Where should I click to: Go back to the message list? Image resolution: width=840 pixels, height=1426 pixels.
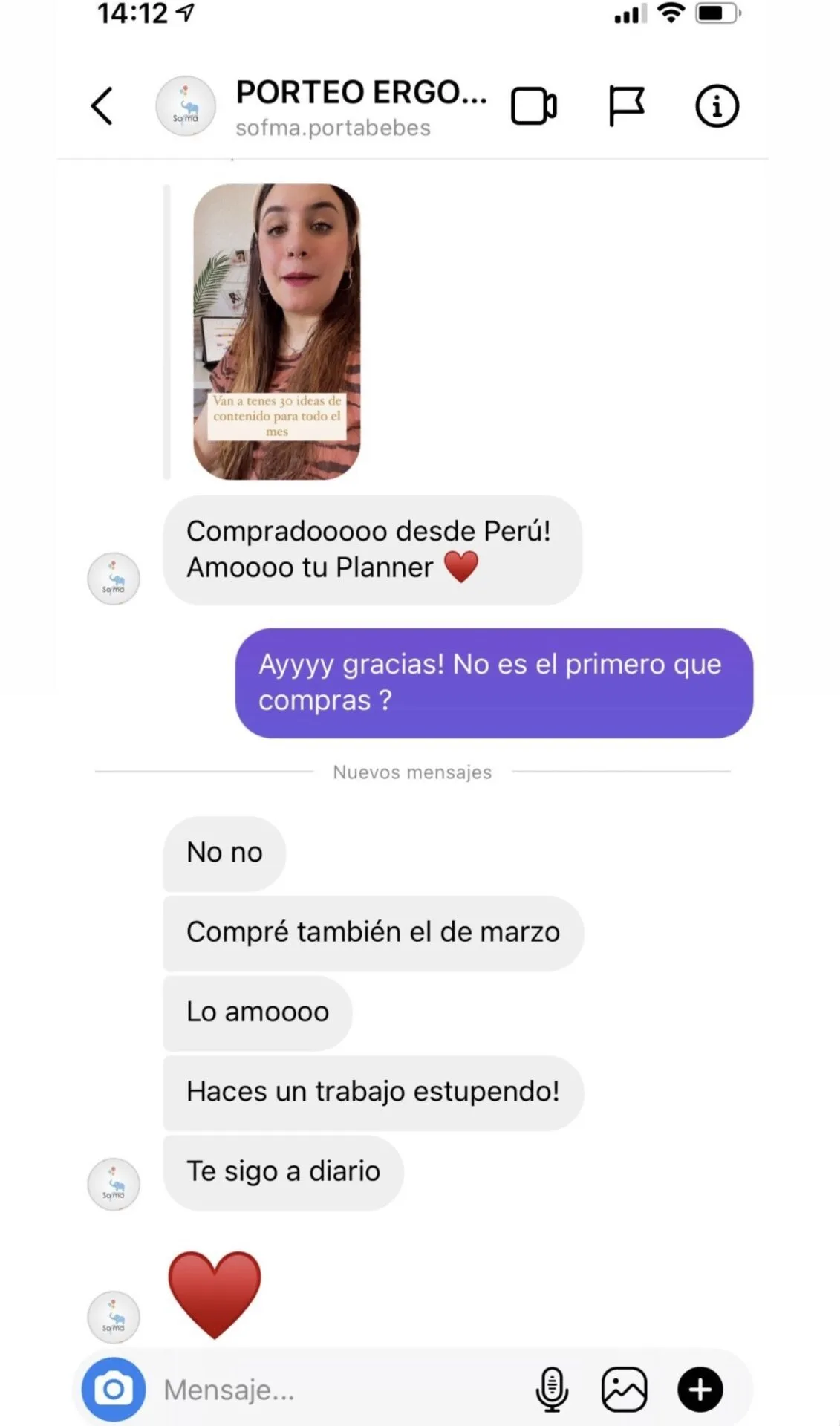click(102, 106)
